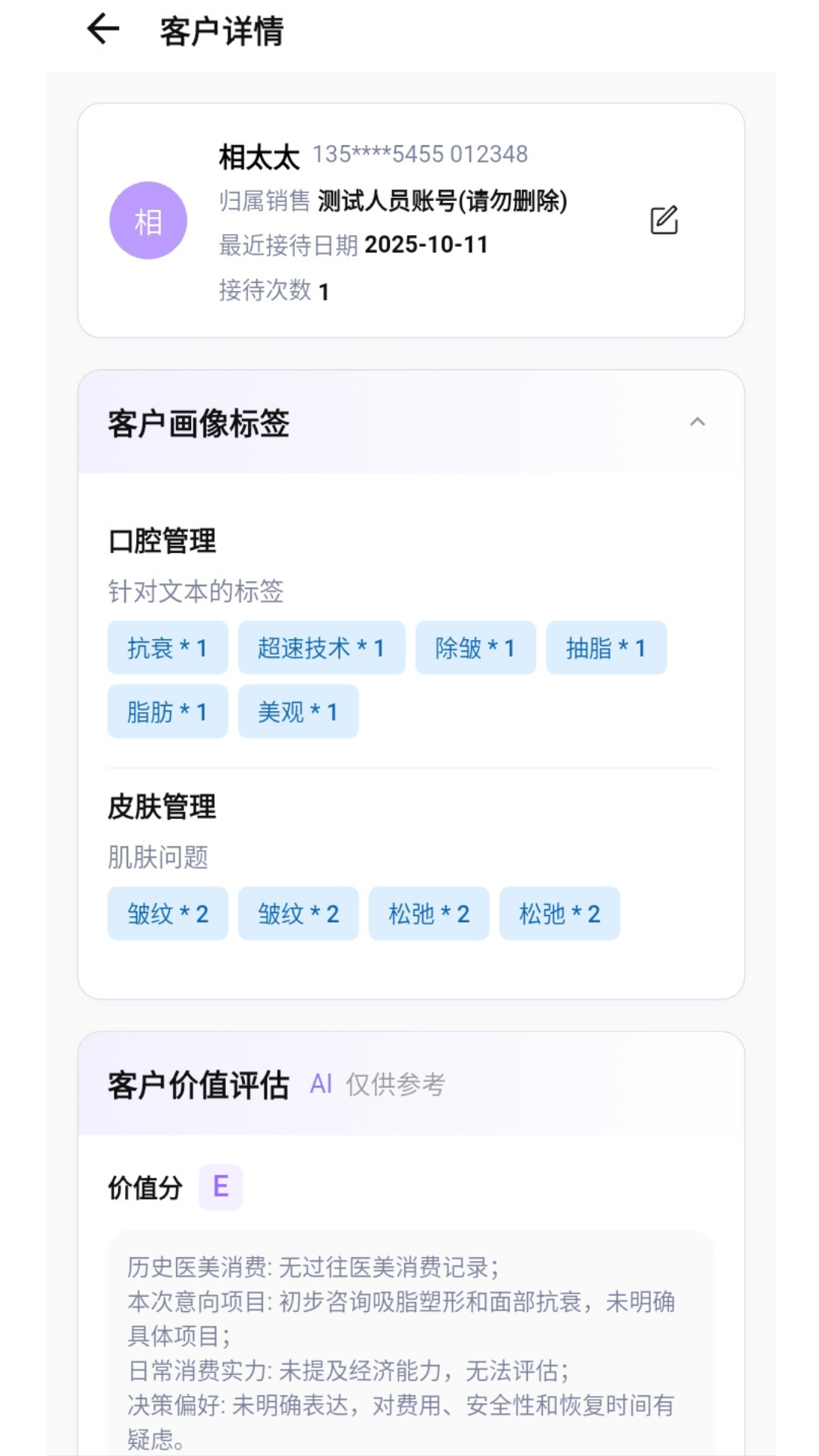The height and width of the screenshot is (1456, 819).
Task: Tap sales account 测试人员账号(请勿删除)
Action: 444,202
